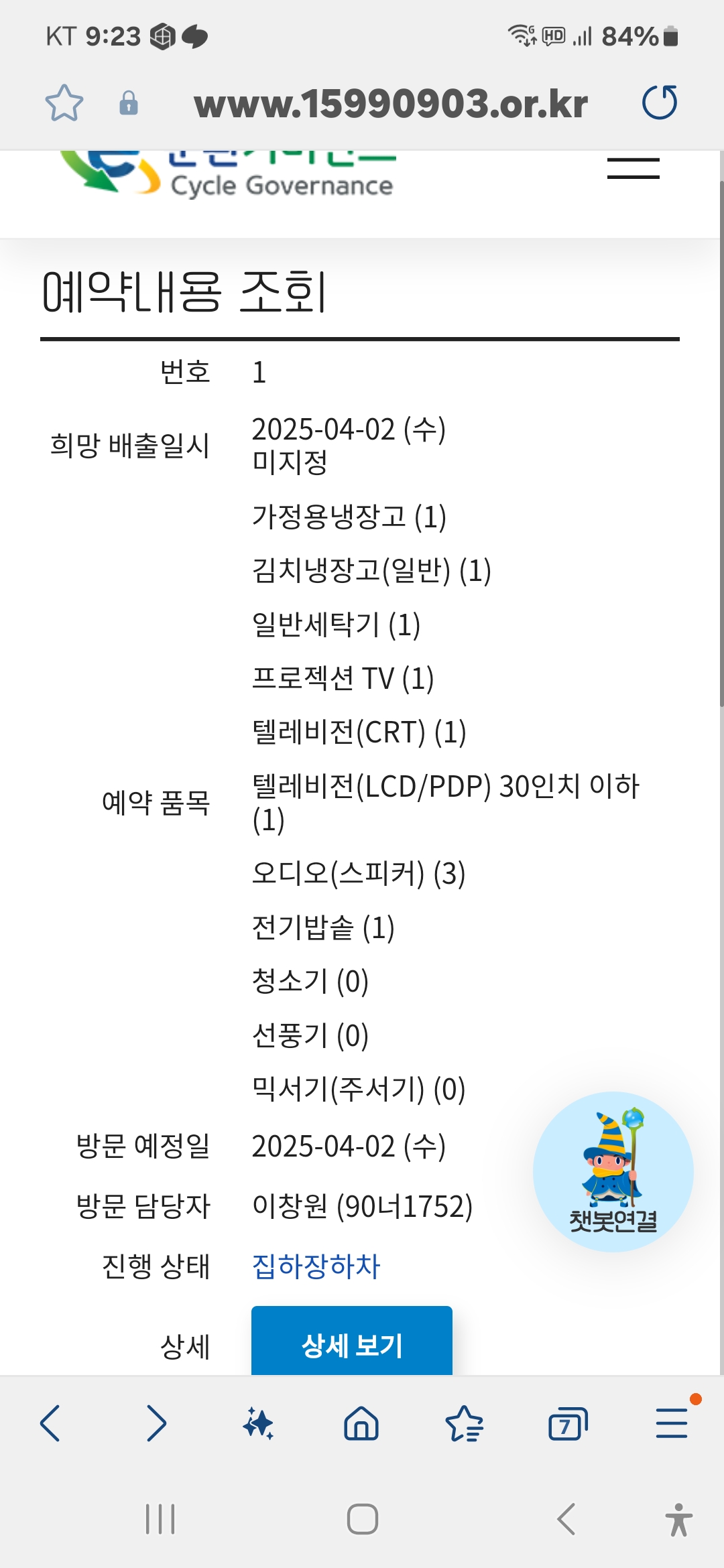Go back to the previous page in the browser
This screenshot has width=724, height=1568.
pos(51,1423)
